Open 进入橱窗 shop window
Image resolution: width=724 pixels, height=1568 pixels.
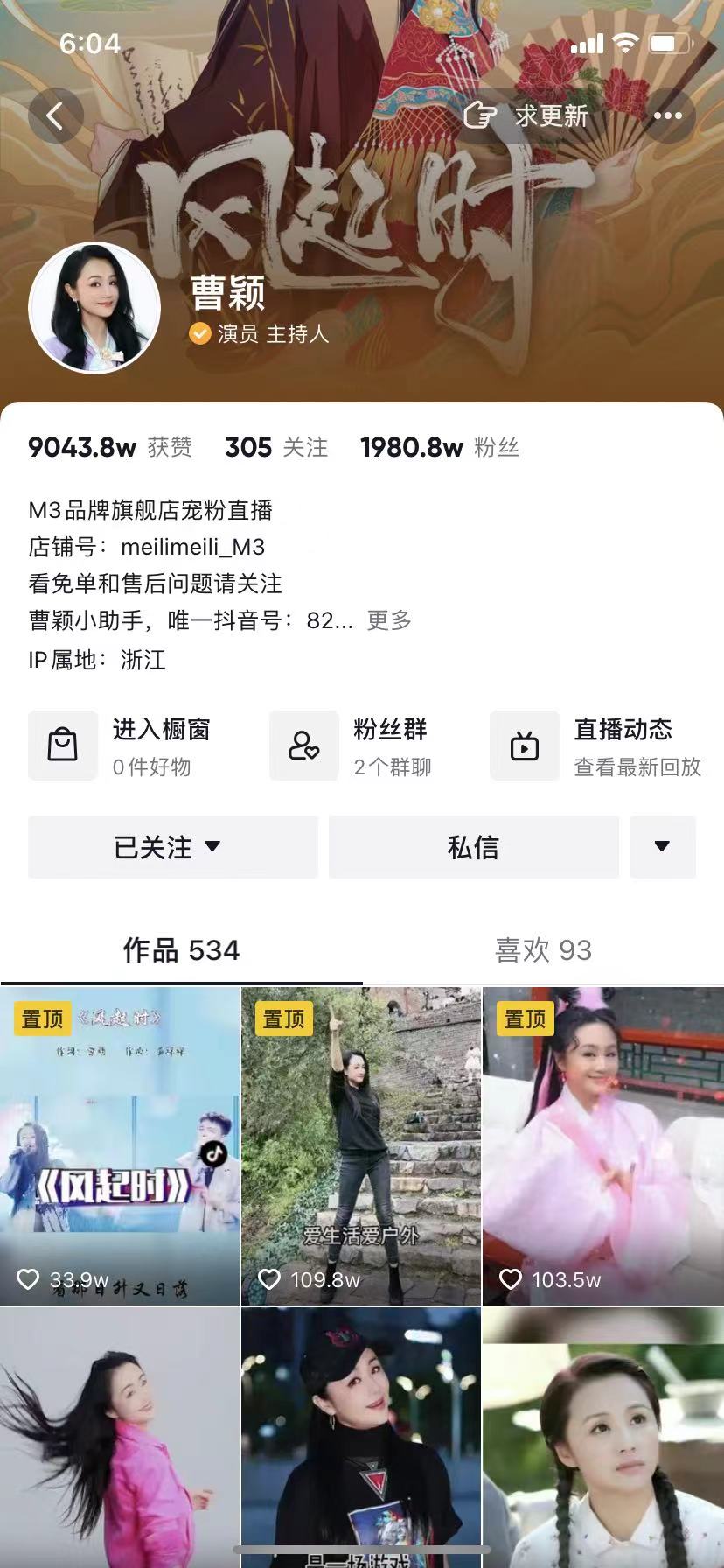click(122, 746)
